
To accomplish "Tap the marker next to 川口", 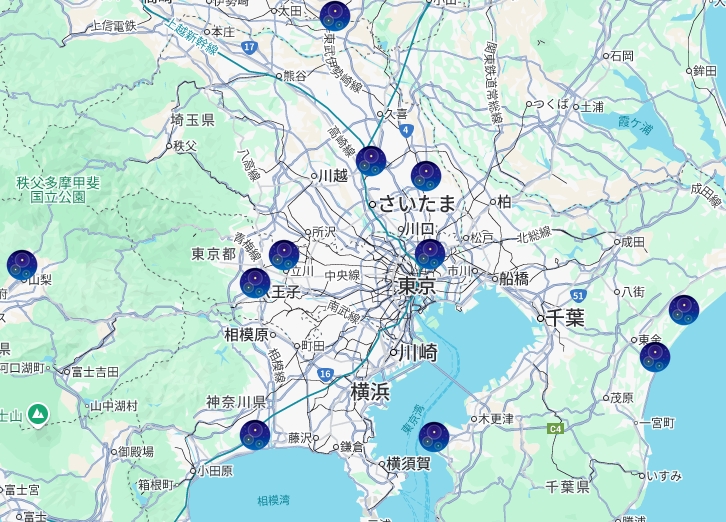I will click(x=430, y=254).
